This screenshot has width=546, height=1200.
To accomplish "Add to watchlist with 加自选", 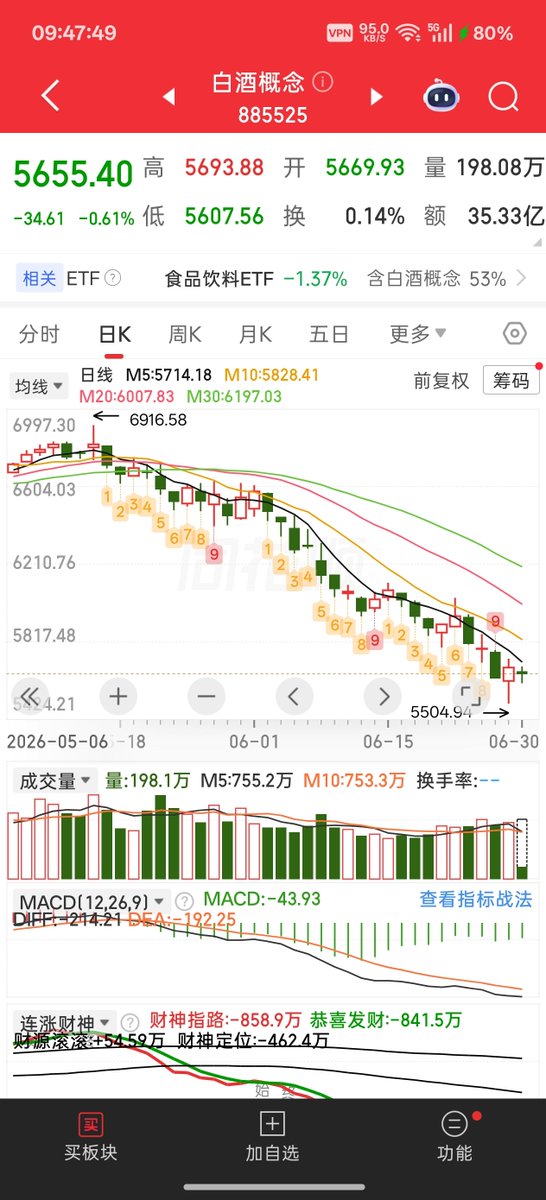I will (x=272, y=1137).
